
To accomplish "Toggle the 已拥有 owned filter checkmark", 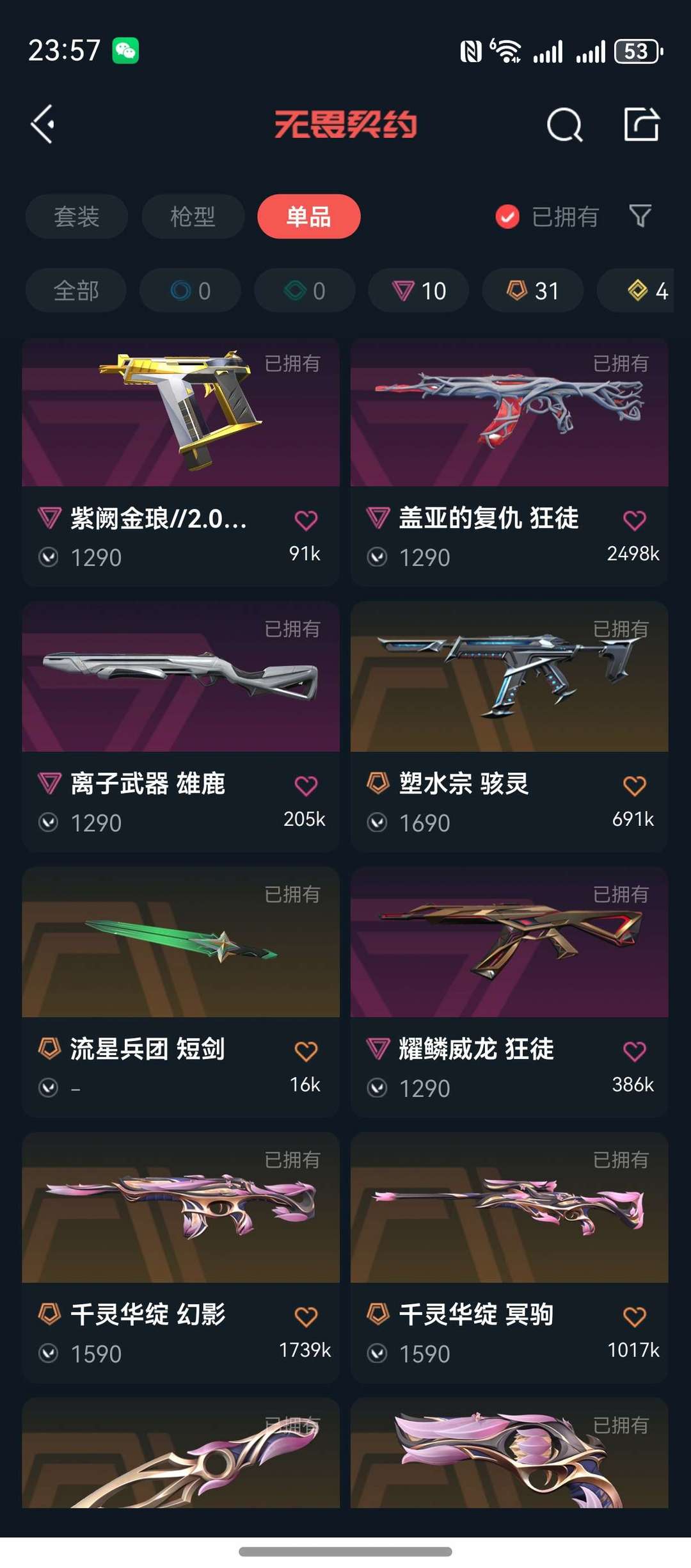I will coord(507,216).
